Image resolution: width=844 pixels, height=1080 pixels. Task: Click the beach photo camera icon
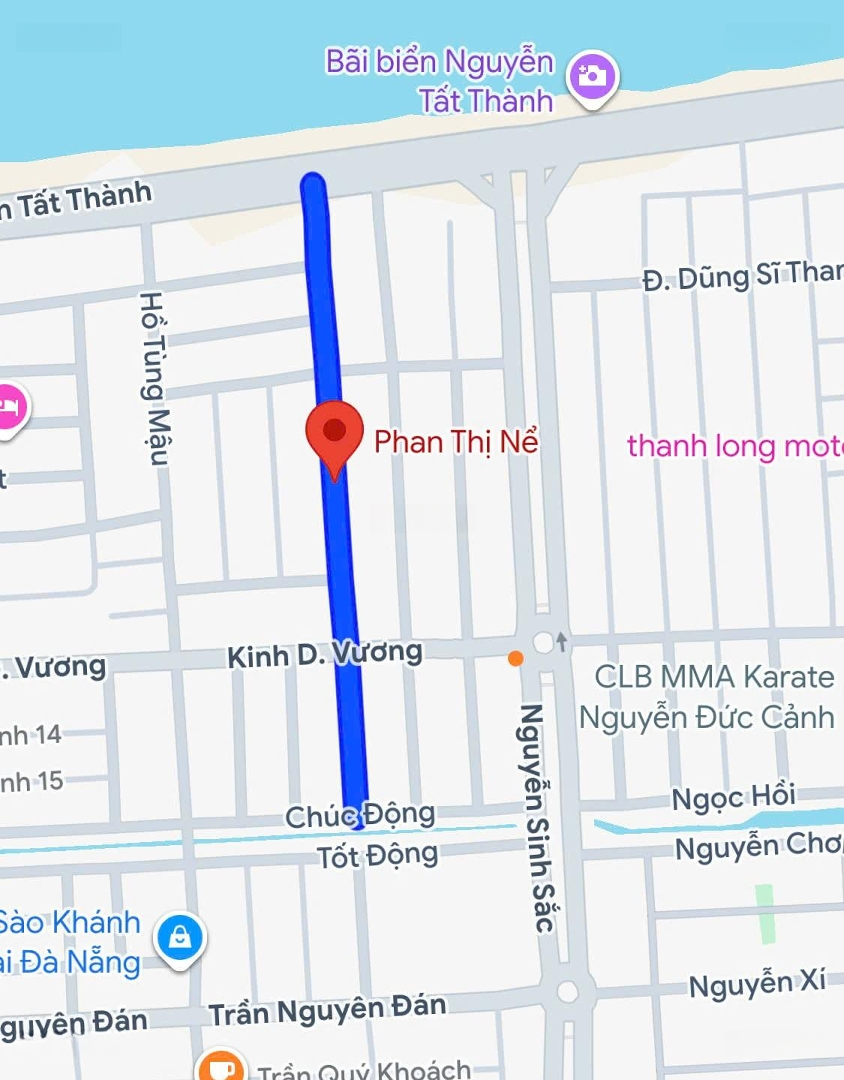(x=592, y=75)
